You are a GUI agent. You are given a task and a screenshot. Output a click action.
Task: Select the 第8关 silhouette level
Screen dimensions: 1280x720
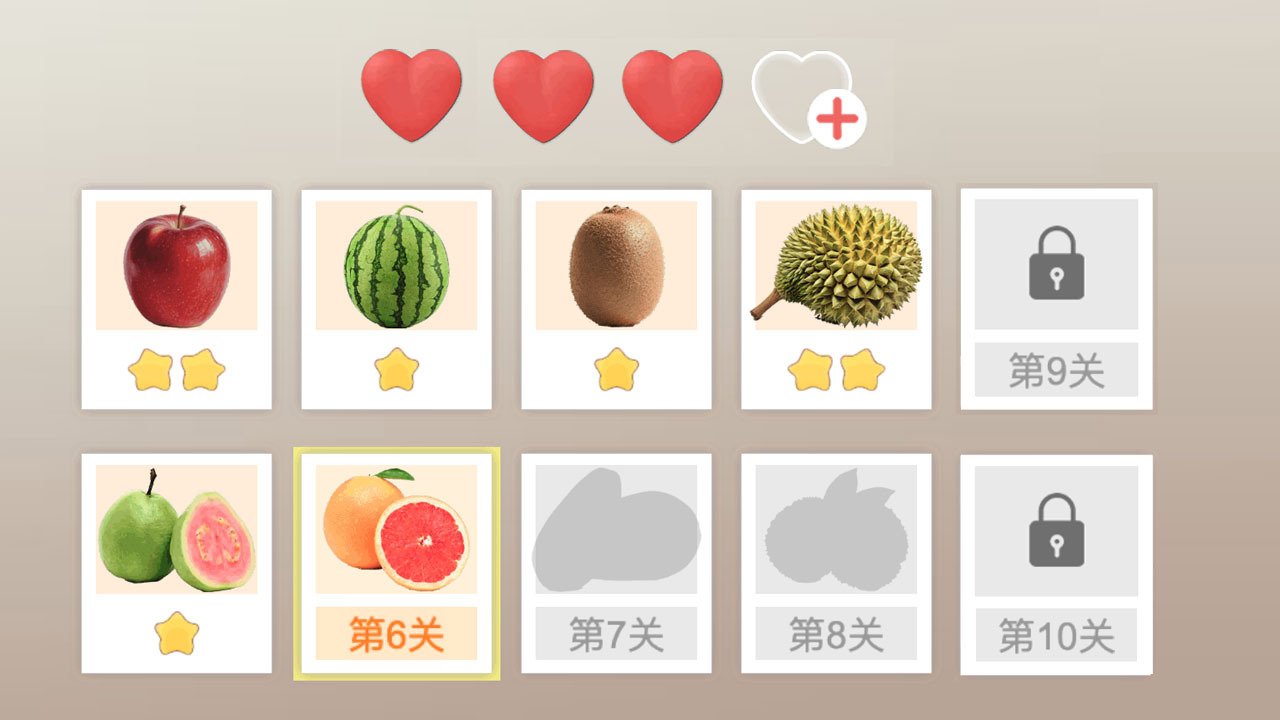coord(836,562)
